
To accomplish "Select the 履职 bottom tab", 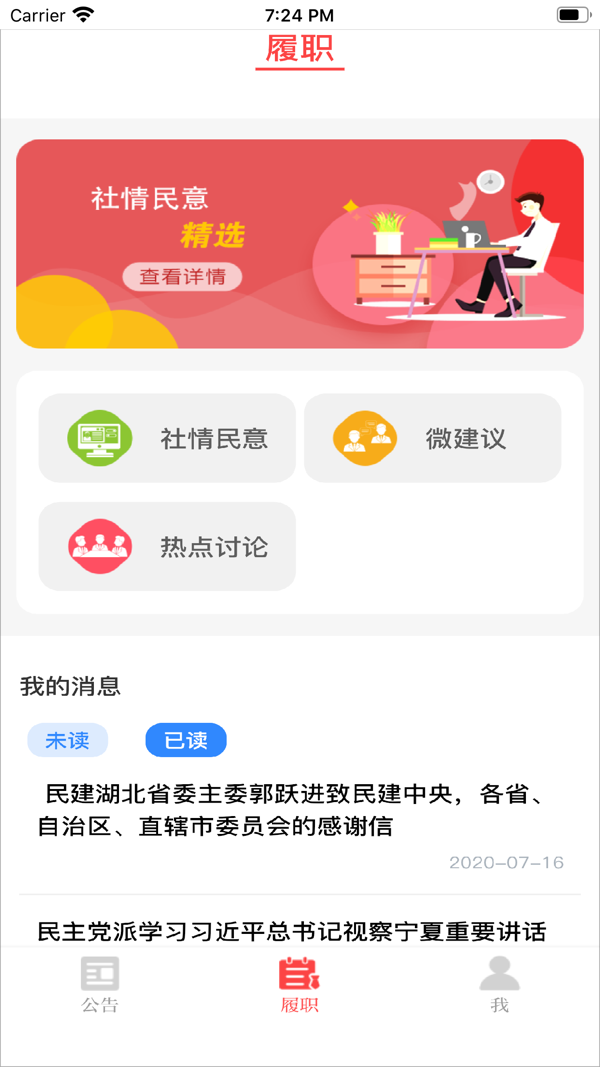I will click(x=299, y=984).
